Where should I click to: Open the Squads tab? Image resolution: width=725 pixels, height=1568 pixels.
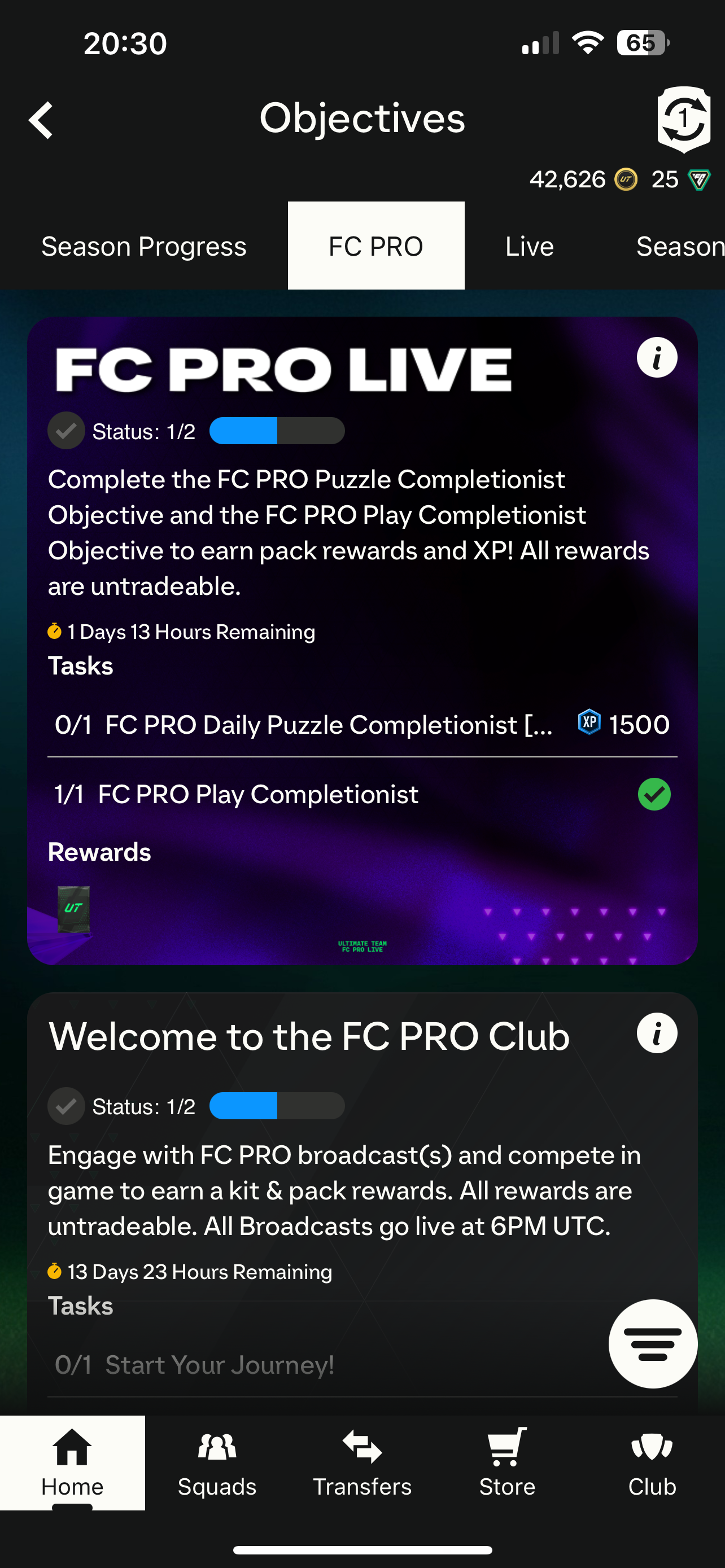coord(217,1464)
